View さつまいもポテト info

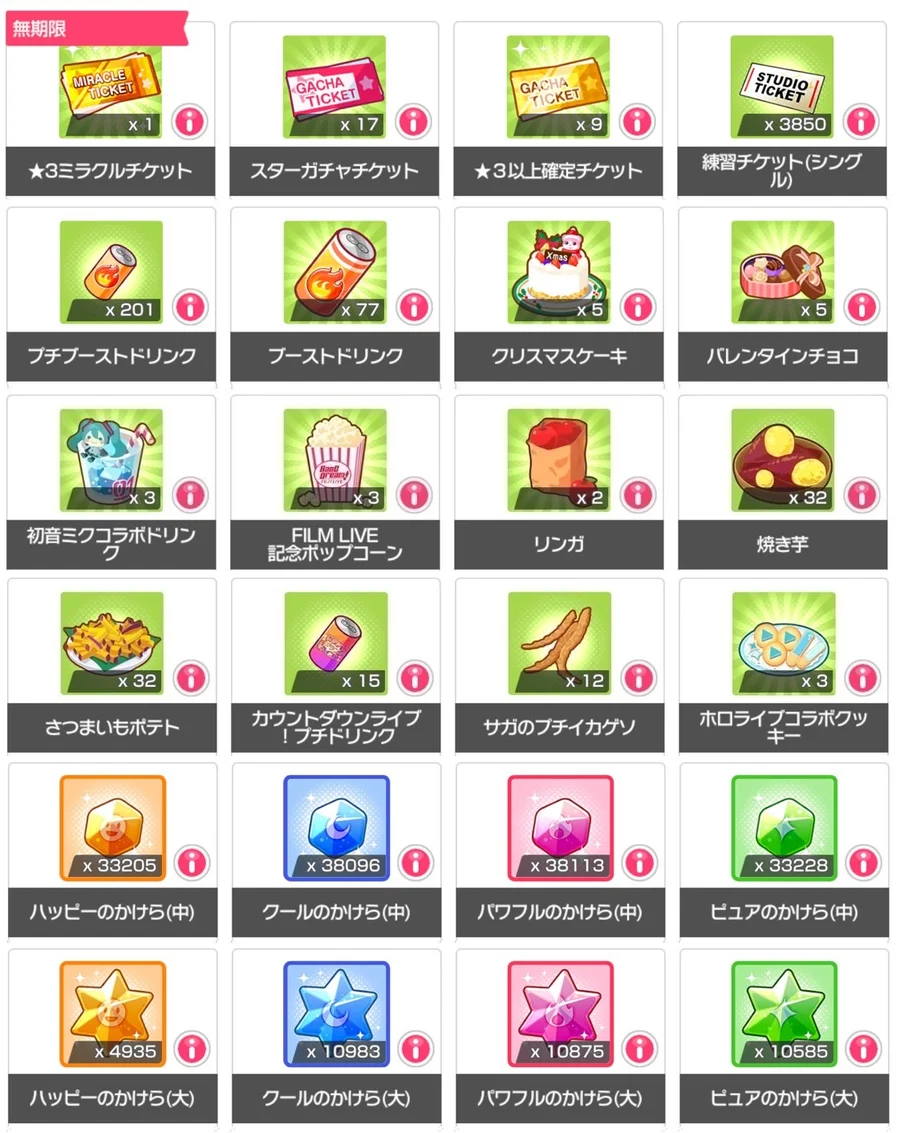[190, 678]
